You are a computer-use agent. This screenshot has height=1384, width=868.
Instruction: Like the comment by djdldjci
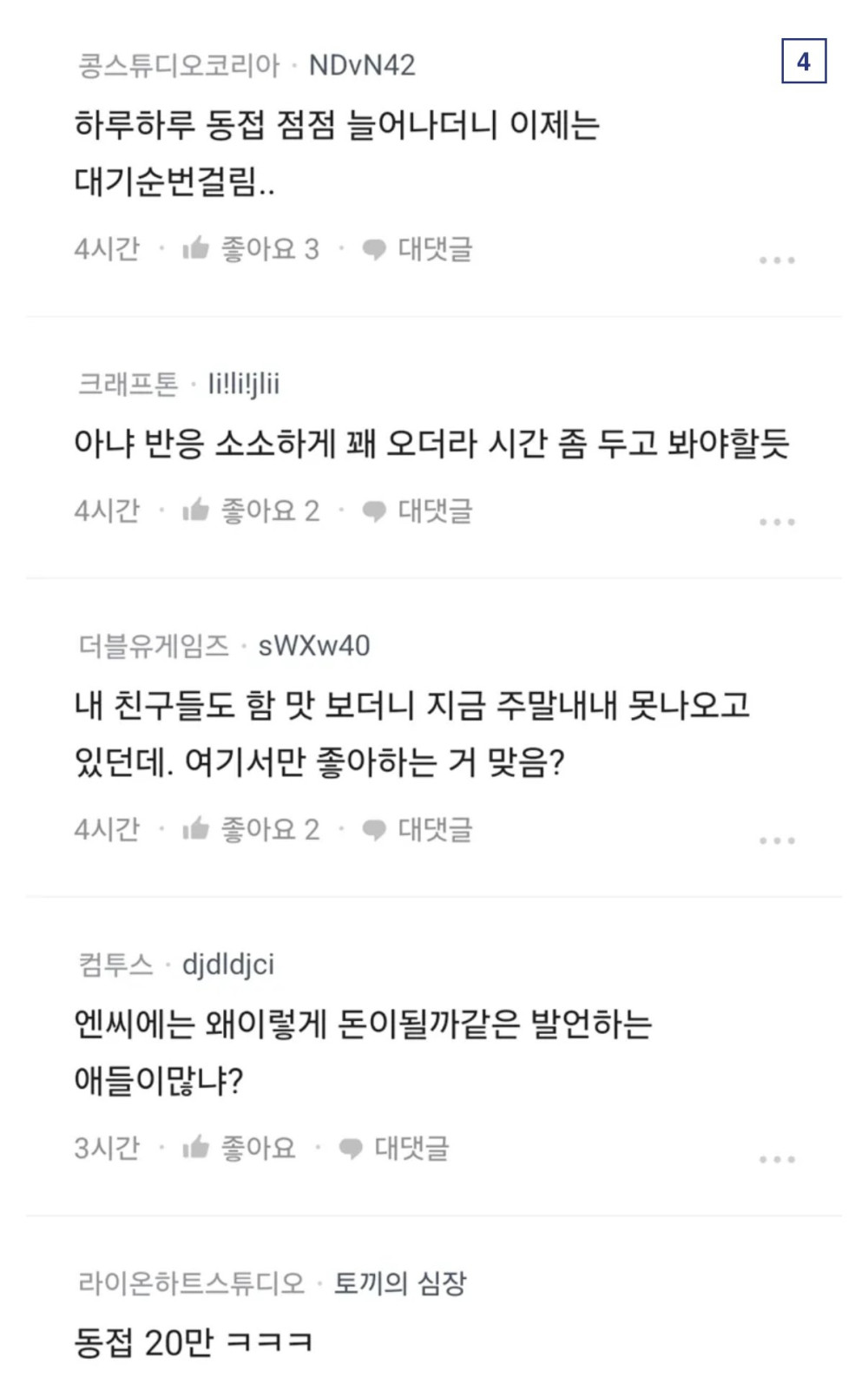pos(239,1148)
